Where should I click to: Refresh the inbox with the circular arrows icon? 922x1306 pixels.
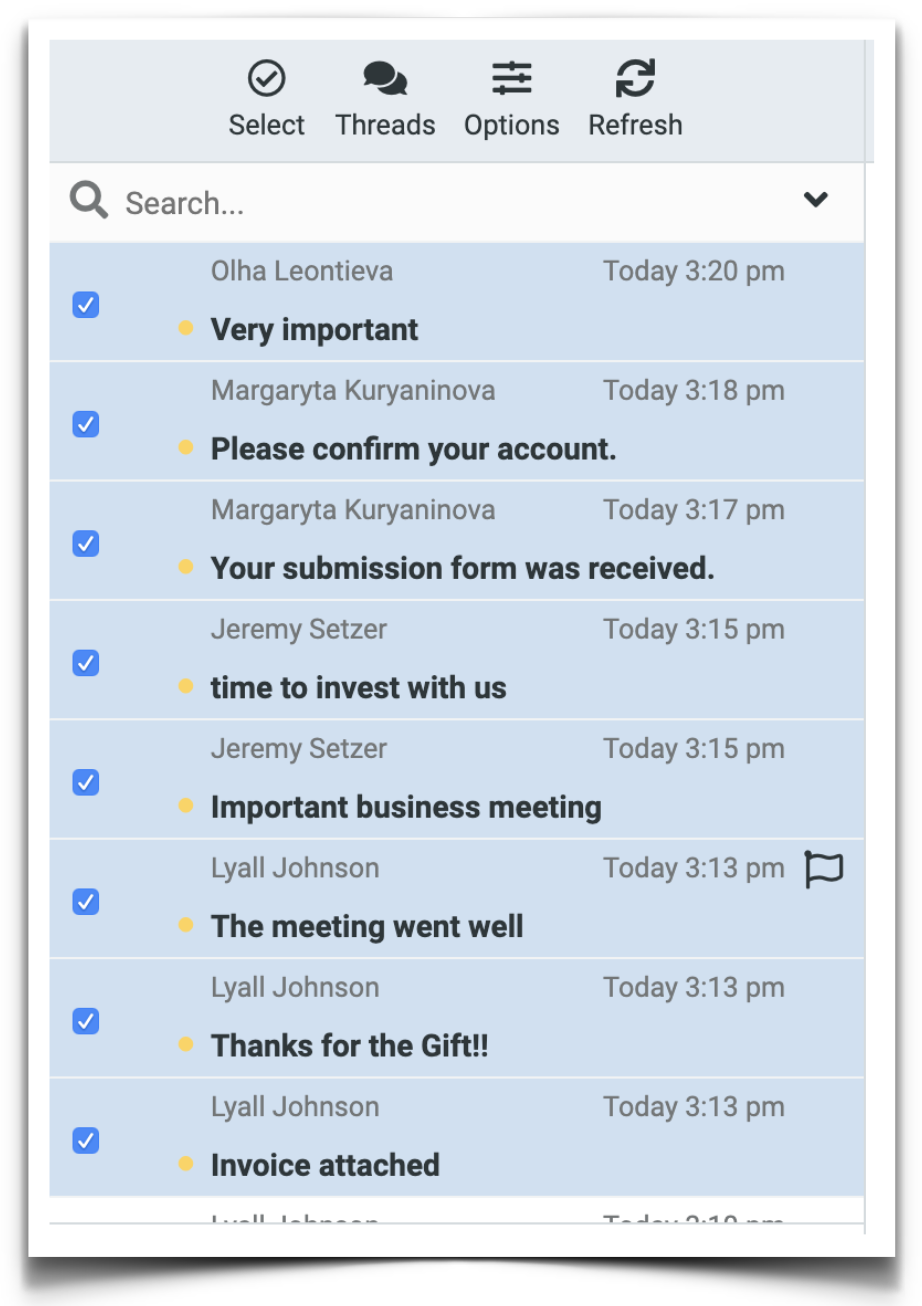point(635,76)
